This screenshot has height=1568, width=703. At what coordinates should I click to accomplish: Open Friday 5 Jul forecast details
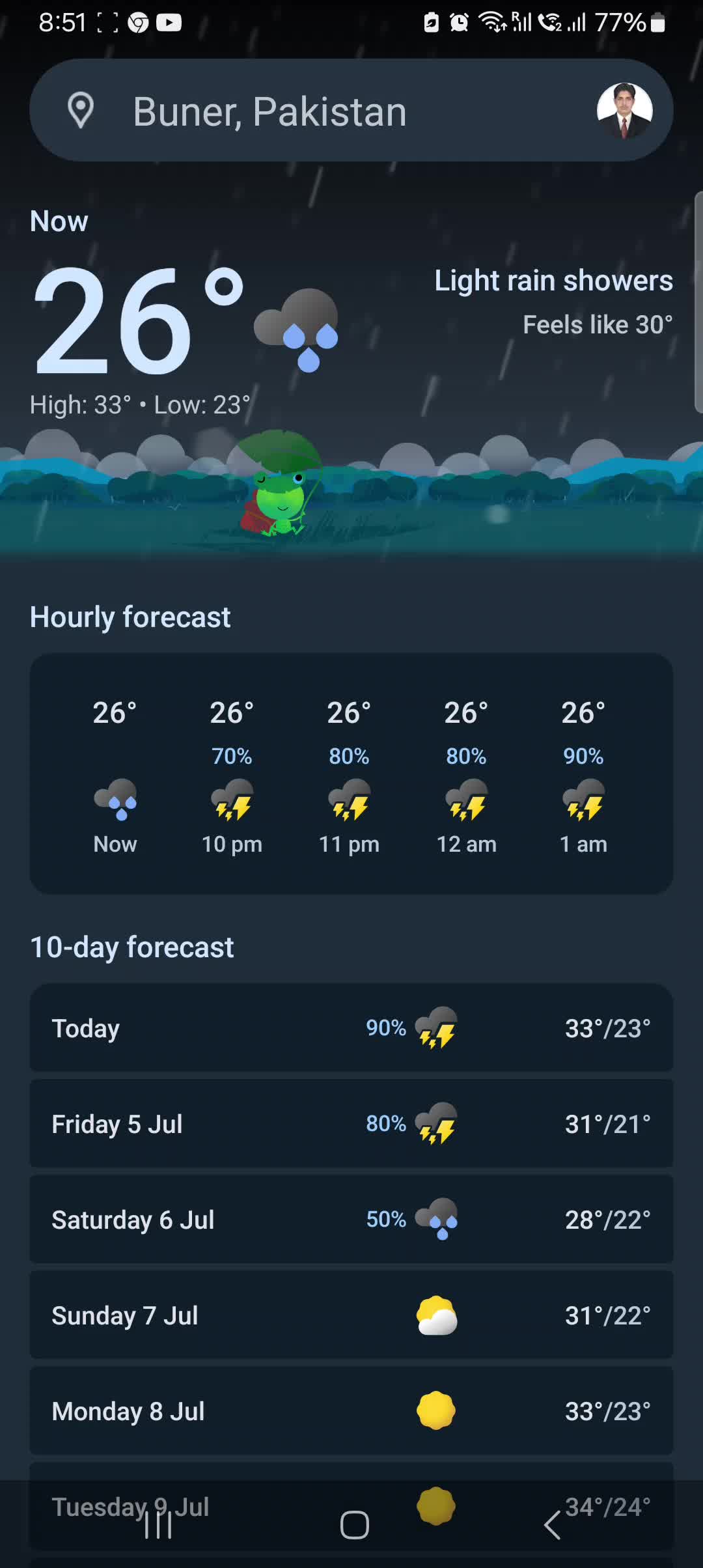coord(351,1124)
